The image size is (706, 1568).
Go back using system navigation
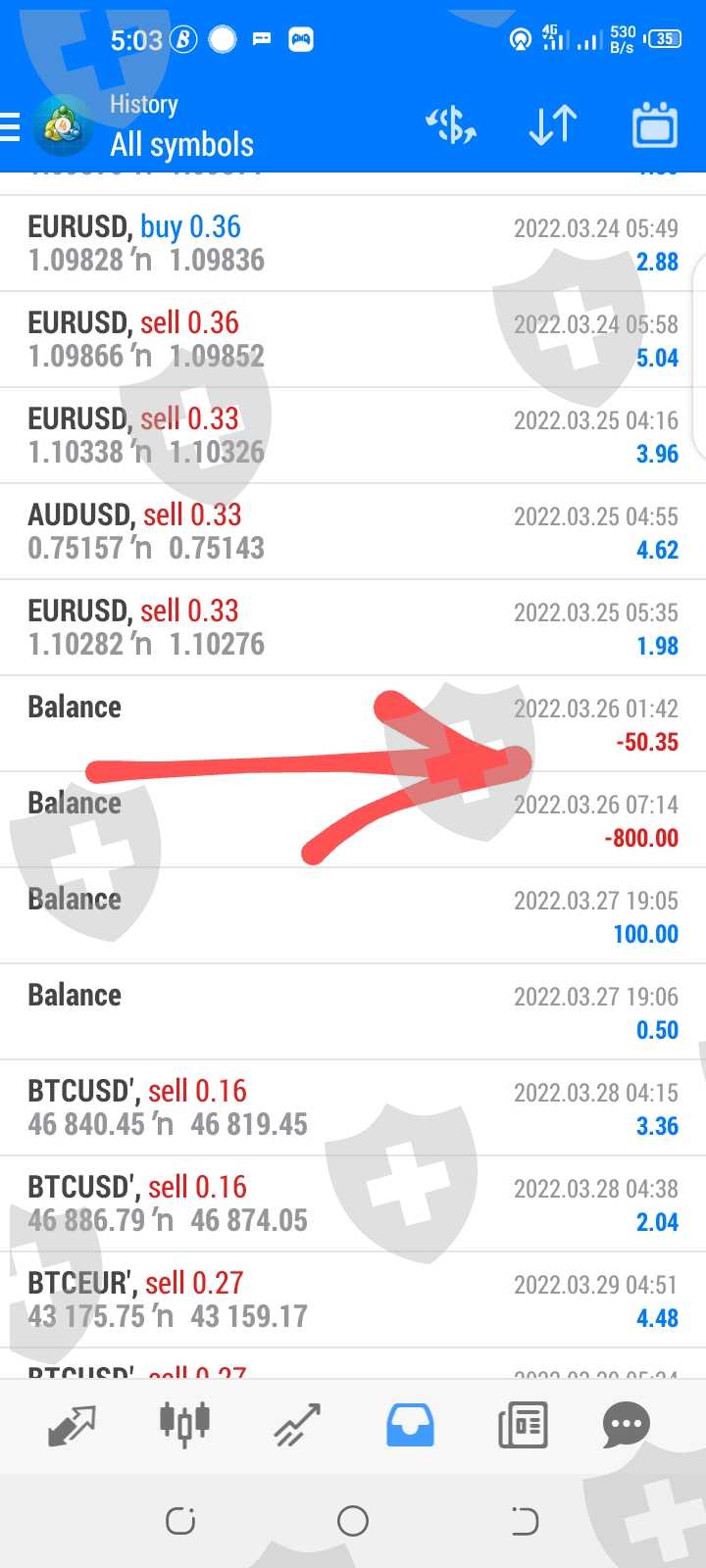[x=525, y=1521]
